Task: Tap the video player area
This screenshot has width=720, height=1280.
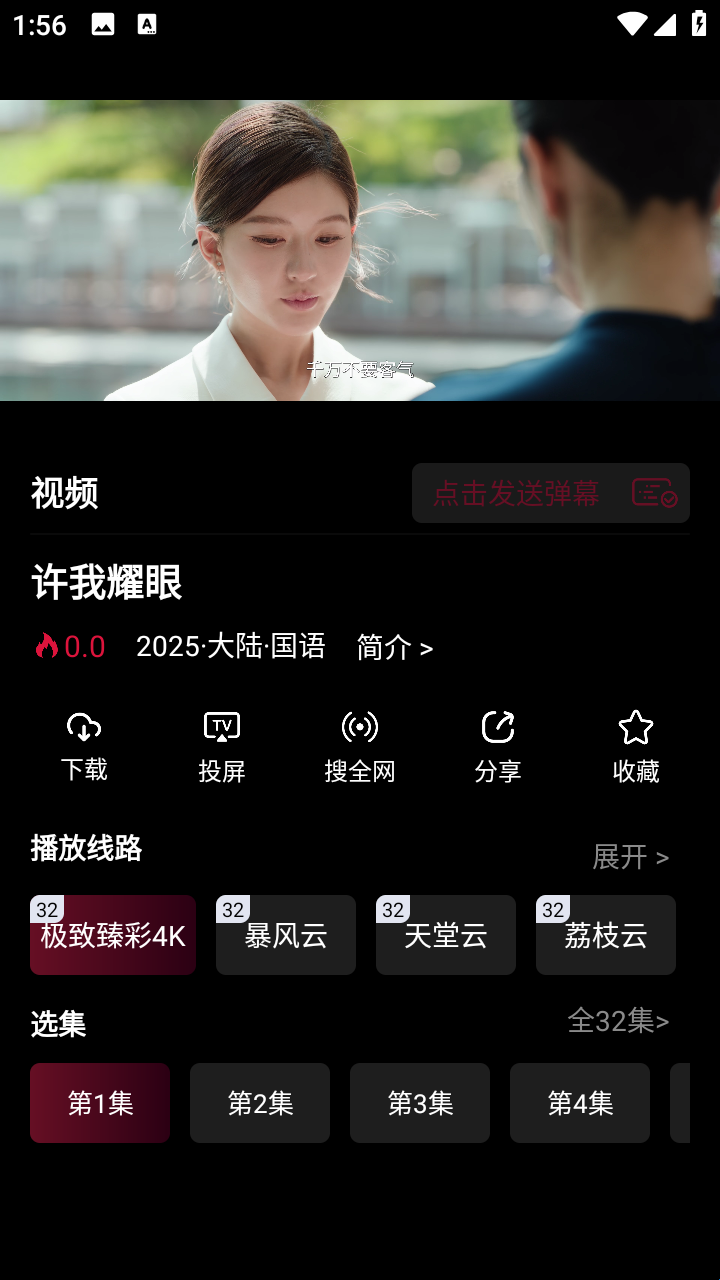Action: point(360,250)
